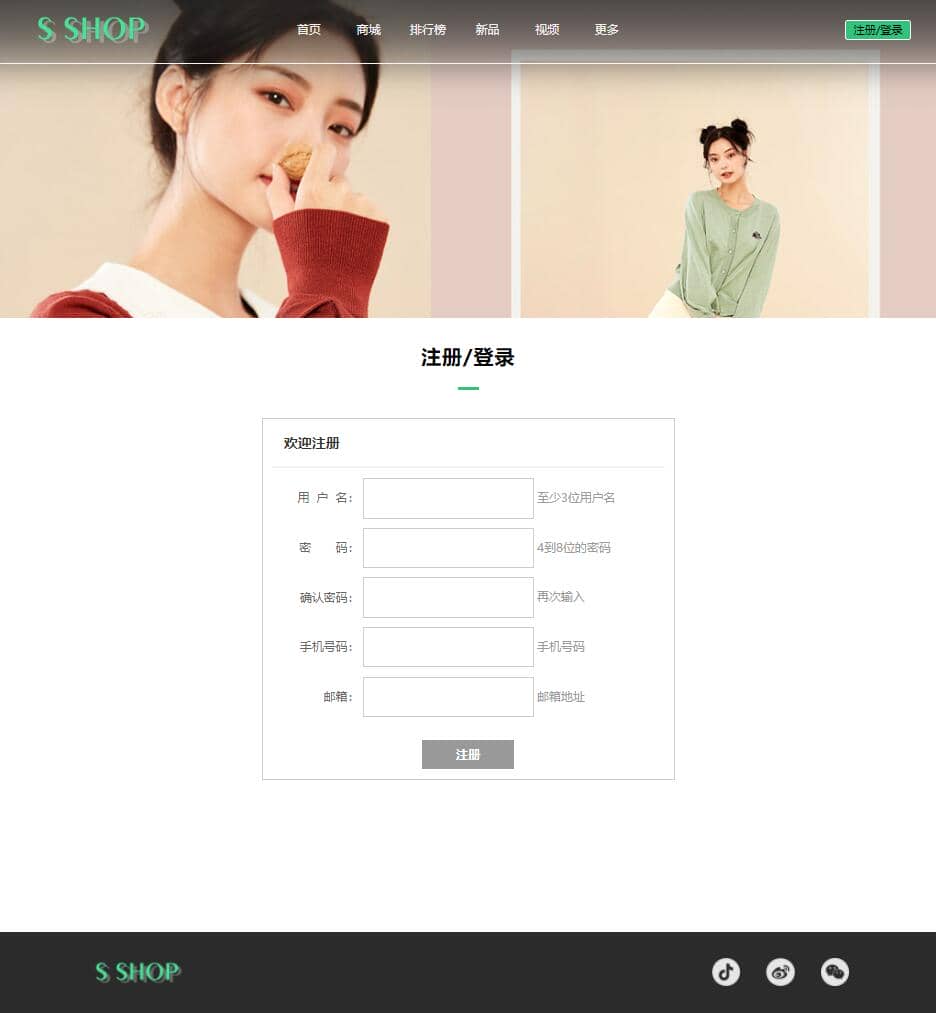Open the 商城 navigation item
The image size is (936, 1013).
(368, 30)
